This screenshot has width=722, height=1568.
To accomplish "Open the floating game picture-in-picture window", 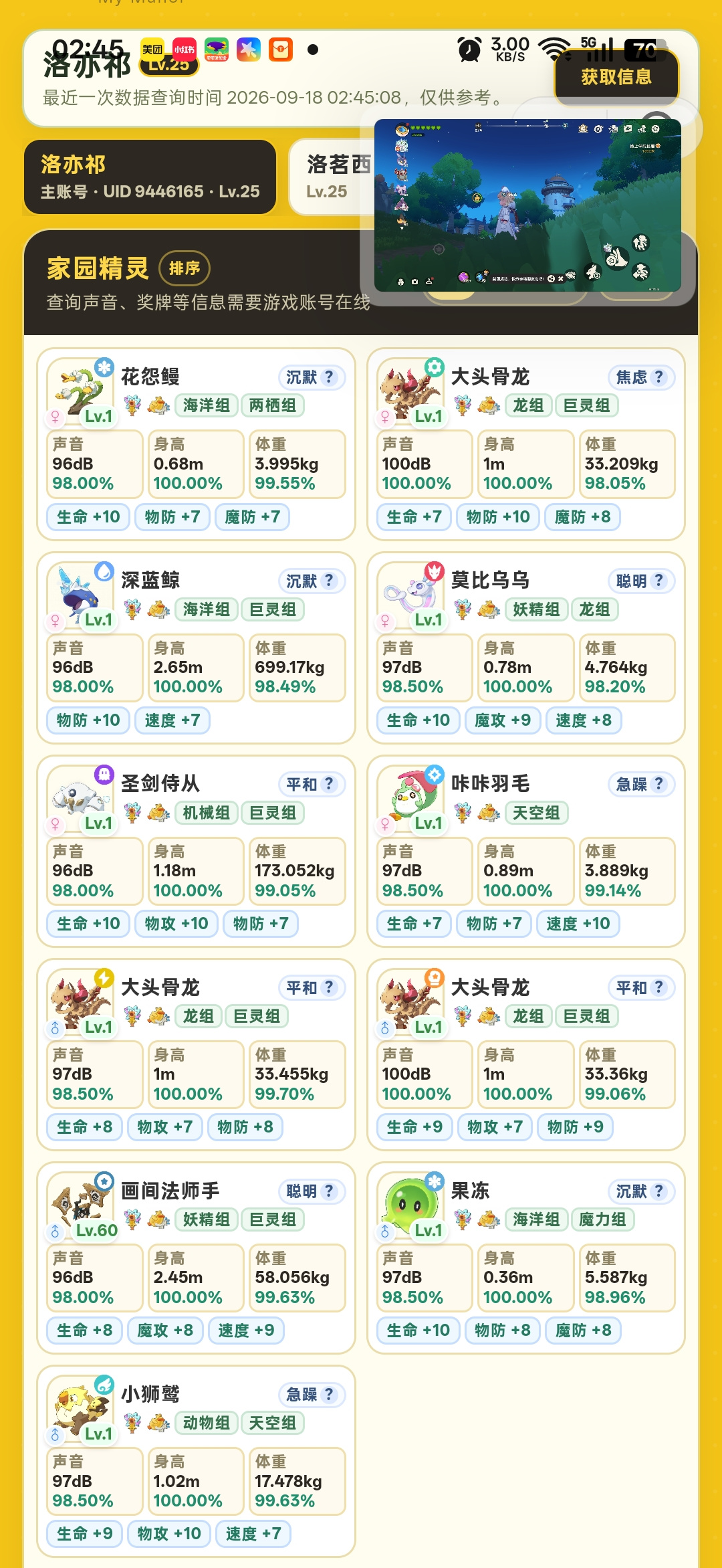I will (x=527, y=205).
